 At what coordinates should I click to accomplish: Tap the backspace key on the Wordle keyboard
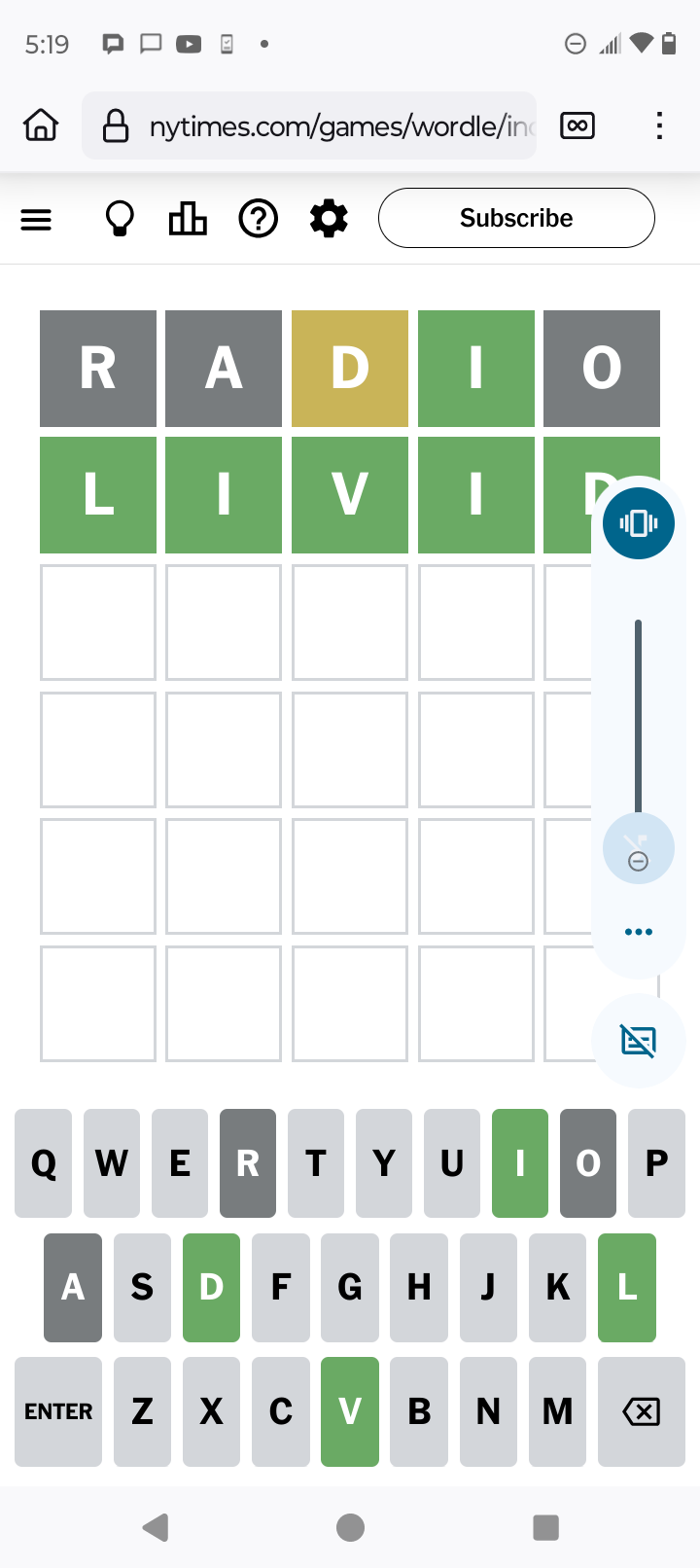pos(642,1411)
